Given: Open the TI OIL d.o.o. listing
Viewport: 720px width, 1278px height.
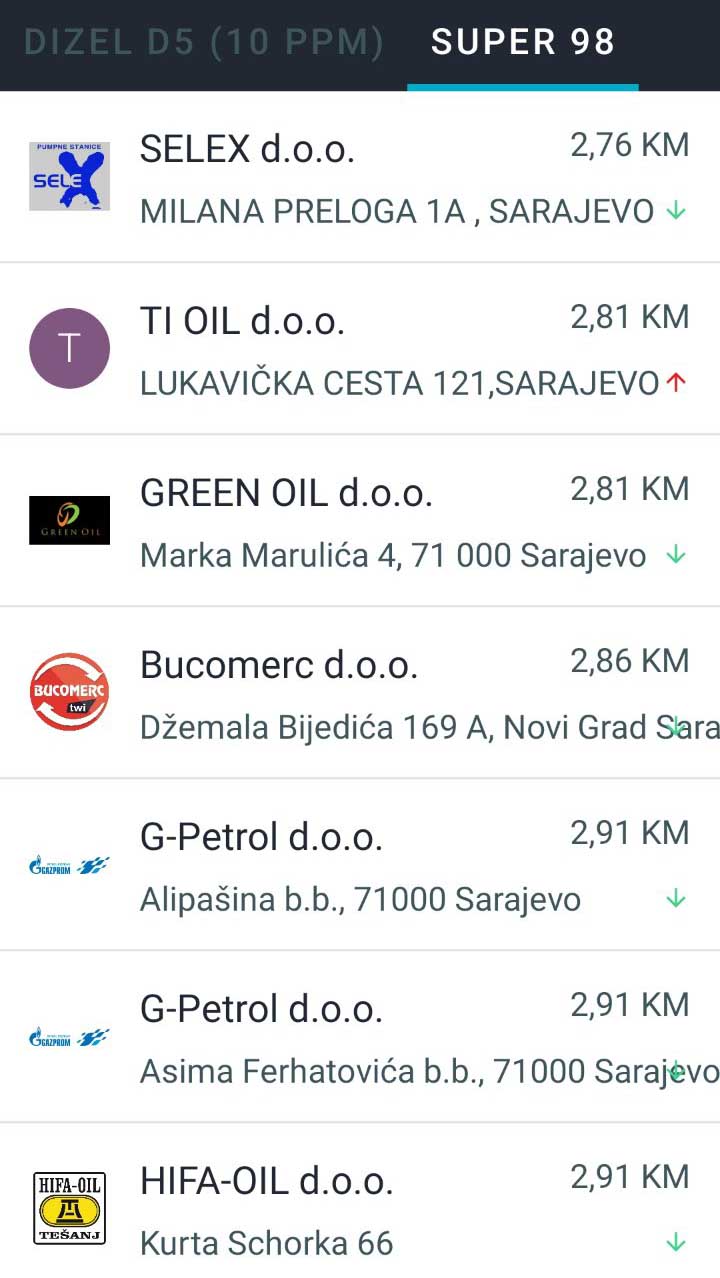Looking at the screenshot, I should point(360,349).
